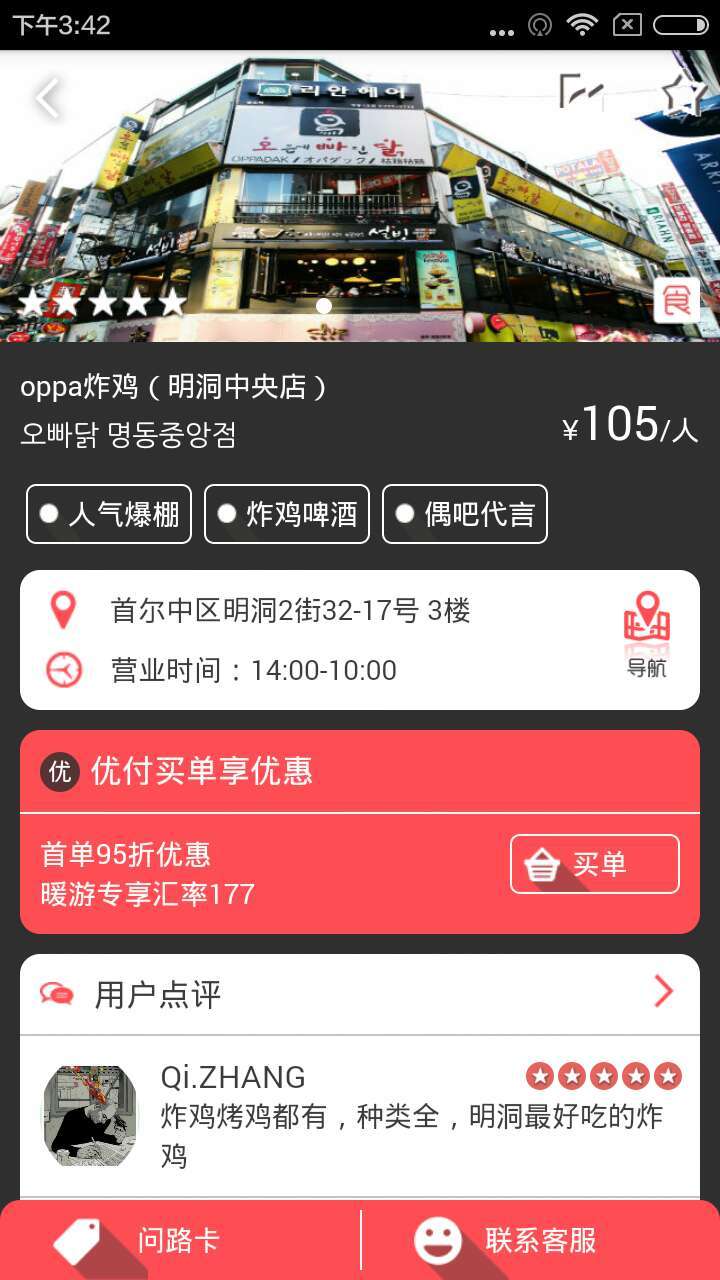The width and height of the screenshot is (720, 1280).
Task: Select the 人气爆棚 tag
Action: [x=109, y=514]
